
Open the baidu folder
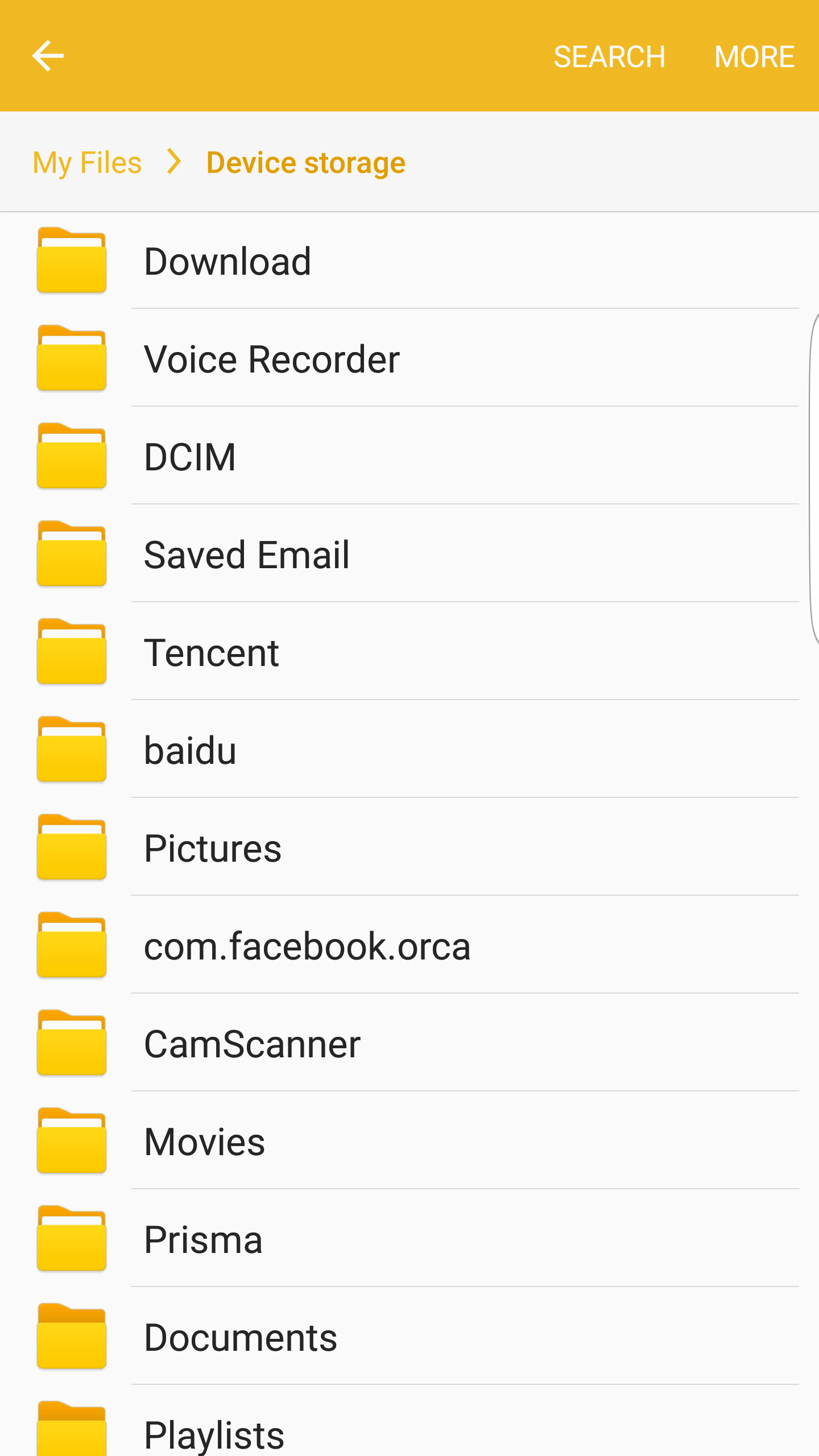[190, 751]
